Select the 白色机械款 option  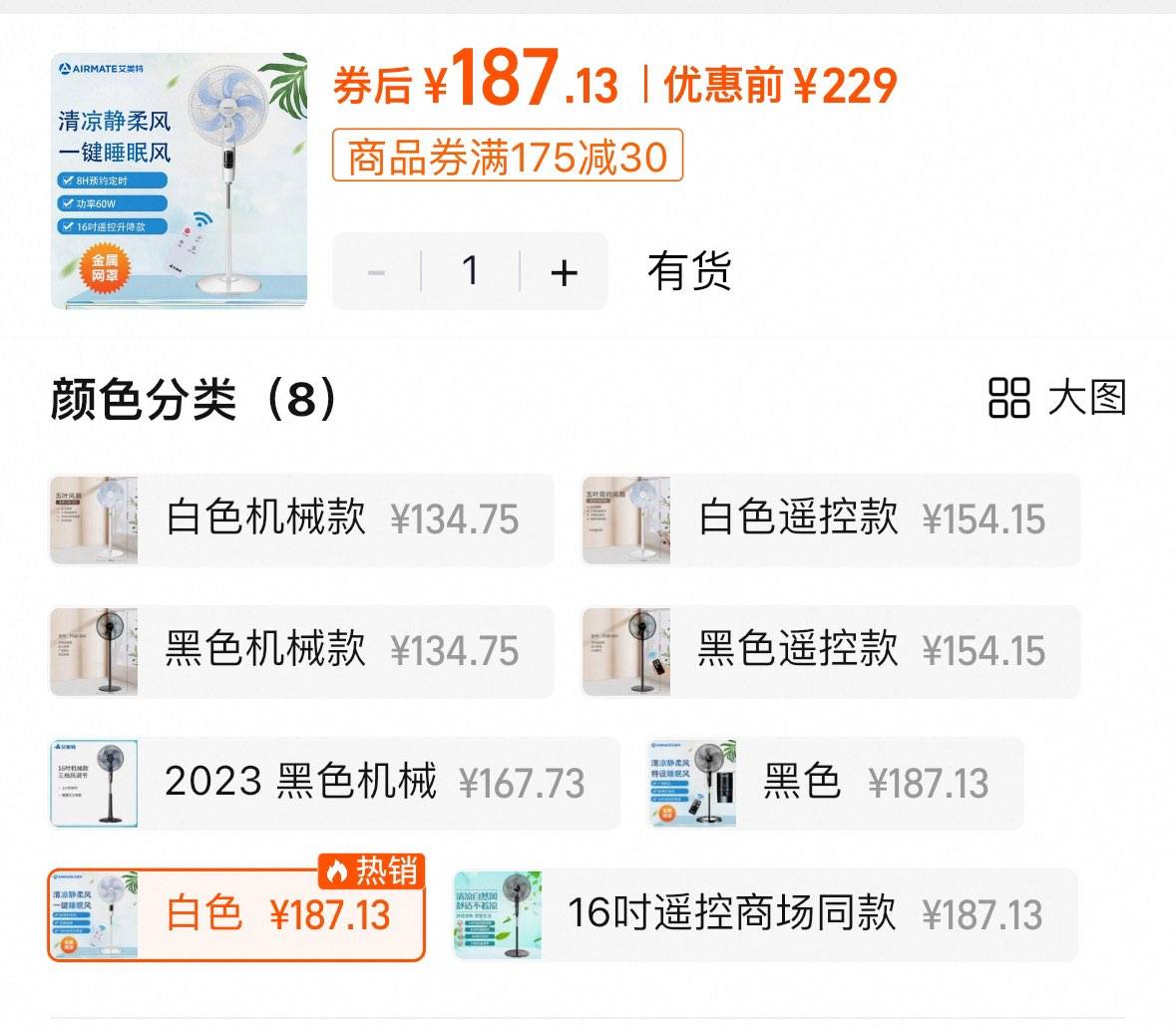[301, 519]
